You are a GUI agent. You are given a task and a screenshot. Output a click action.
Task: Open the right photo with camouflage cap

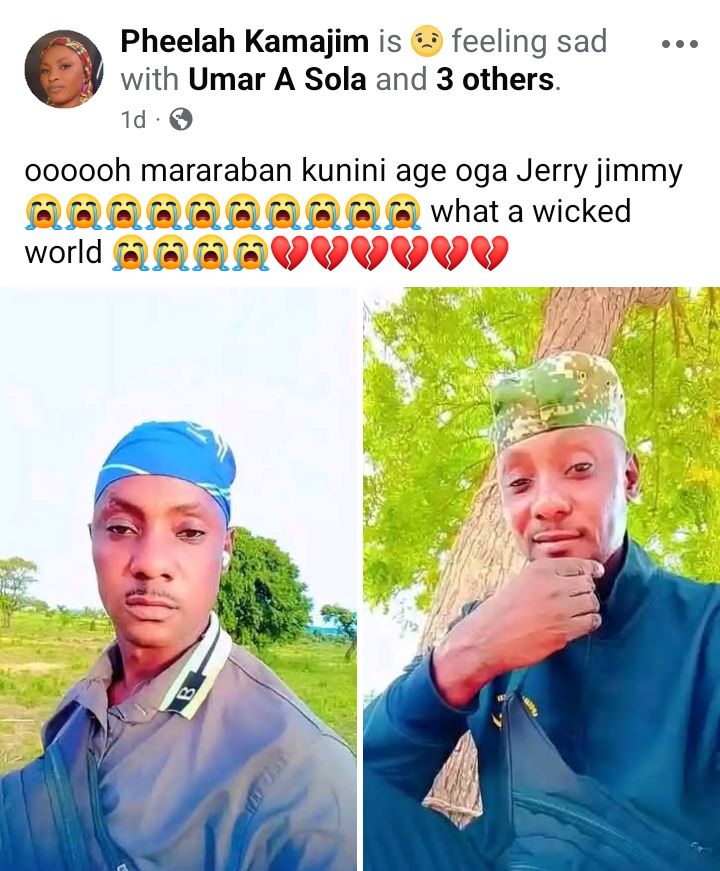(540, 580)
